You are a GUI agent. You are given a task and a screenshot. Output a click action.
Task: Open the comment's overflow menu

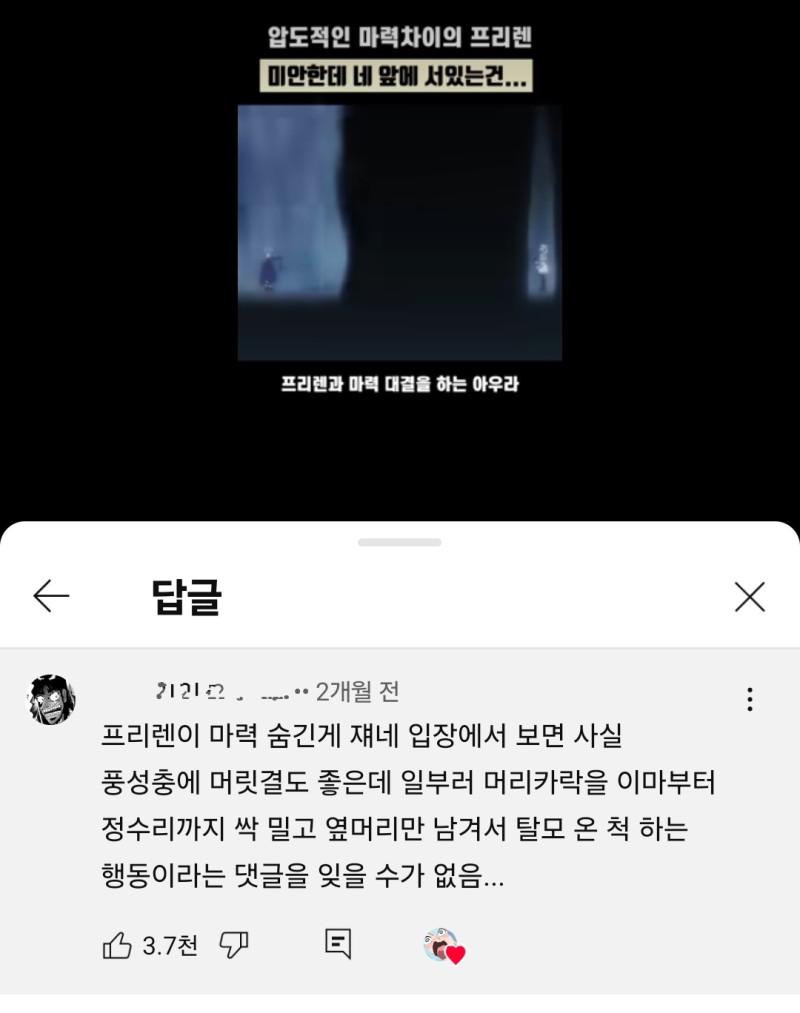[x=749, y=699]
